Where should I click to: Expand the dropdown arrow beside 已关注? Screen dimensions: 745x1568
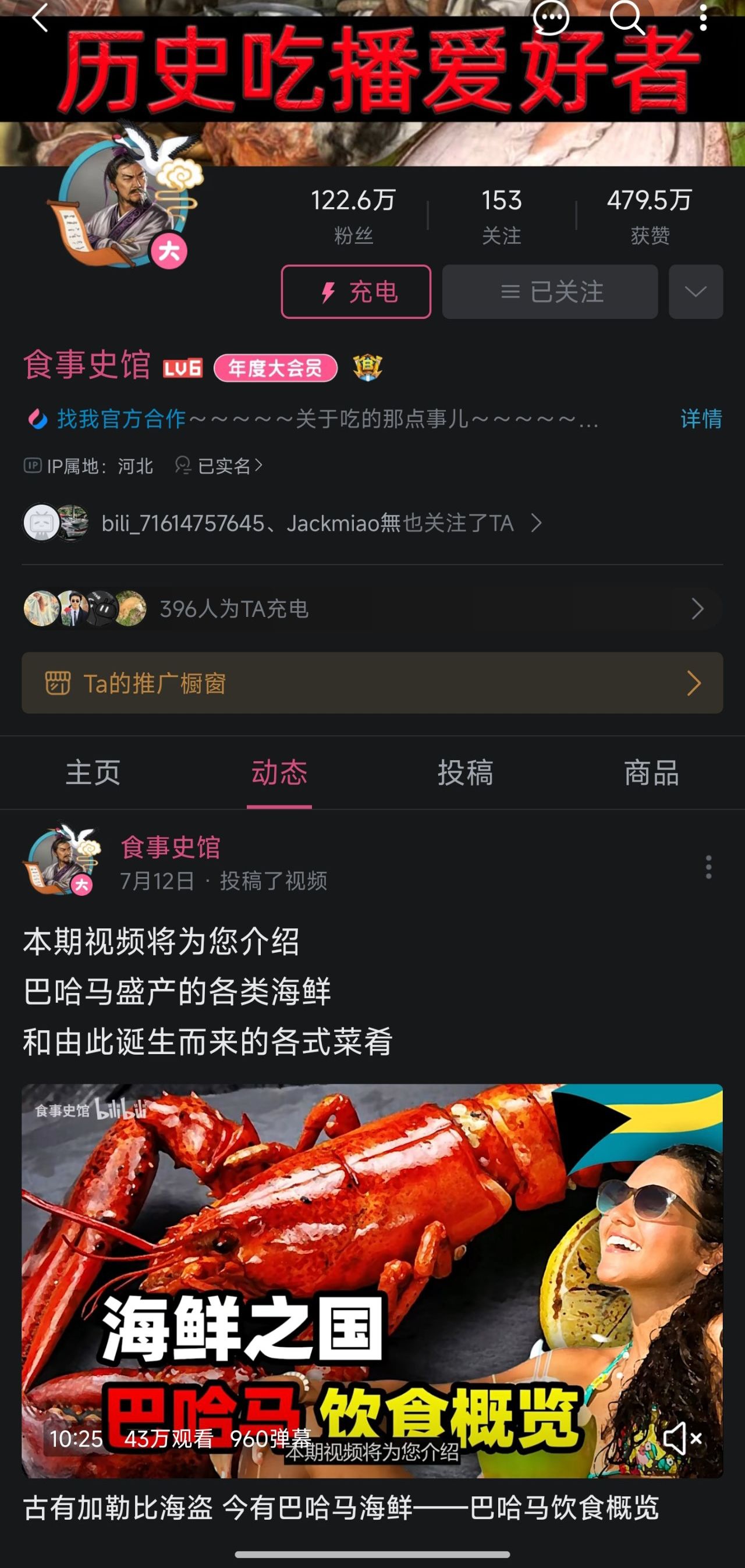tap(695, 292)
